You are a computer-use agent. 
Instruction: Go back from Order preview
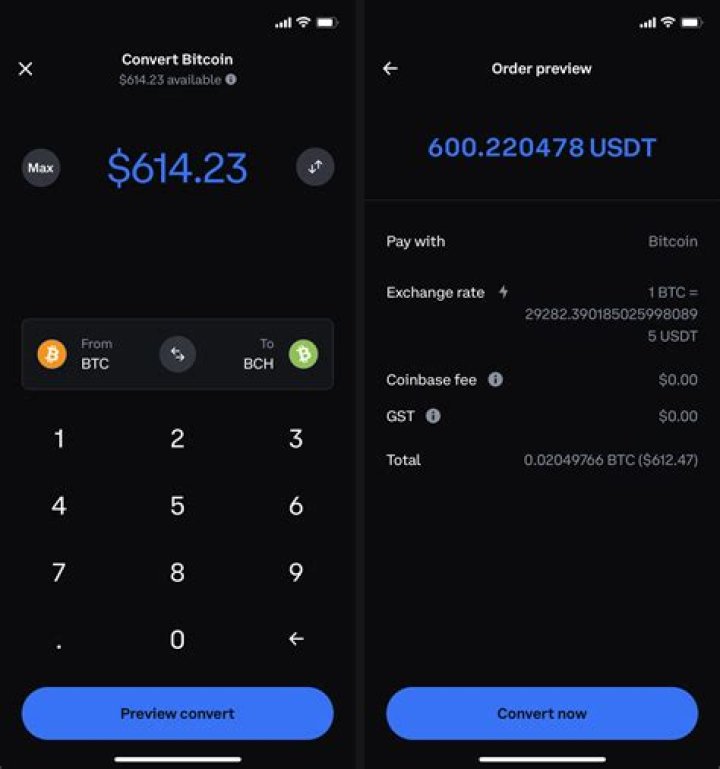(x=390, y=69)
